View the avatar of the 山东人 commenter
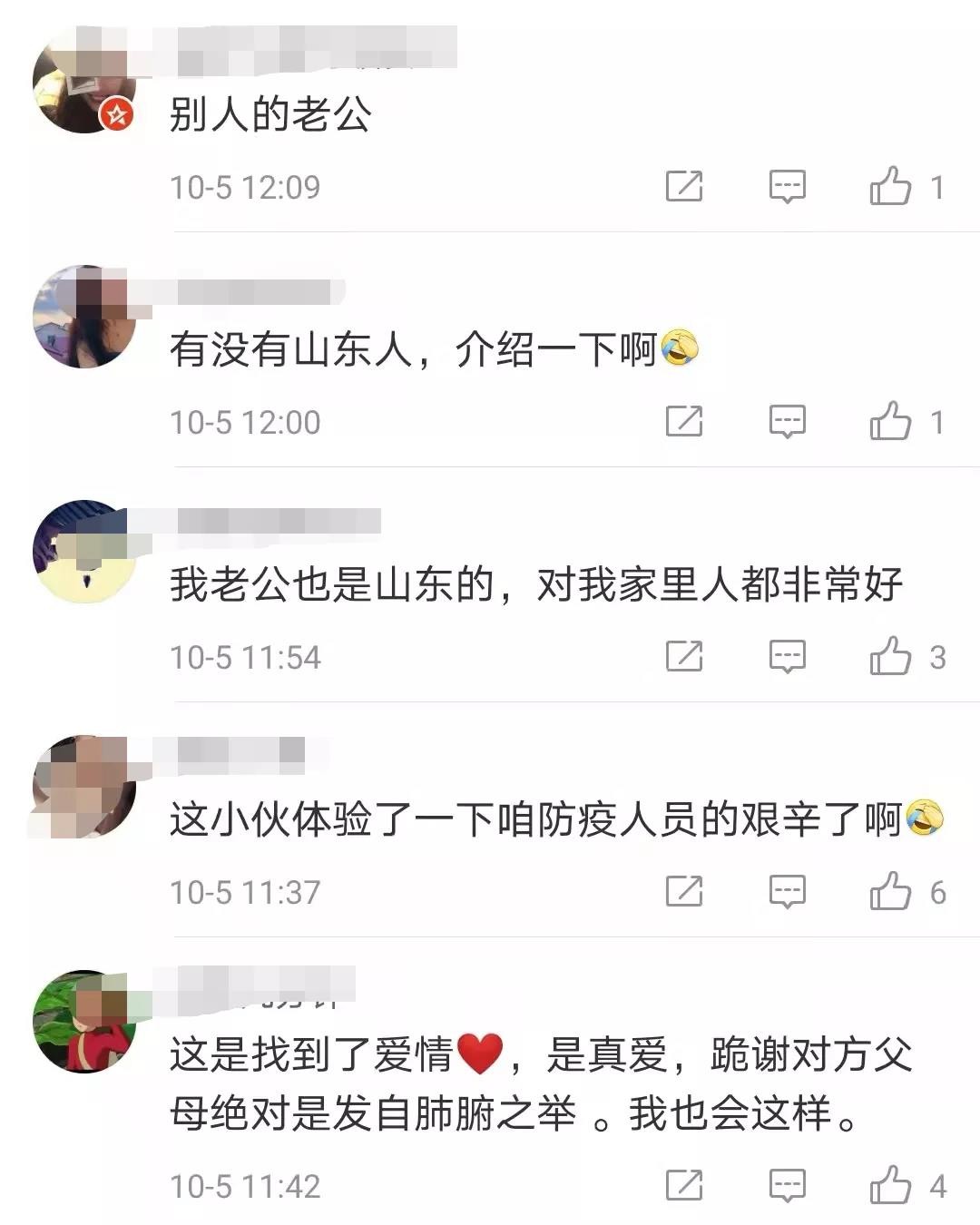 [x=84, y=318]
